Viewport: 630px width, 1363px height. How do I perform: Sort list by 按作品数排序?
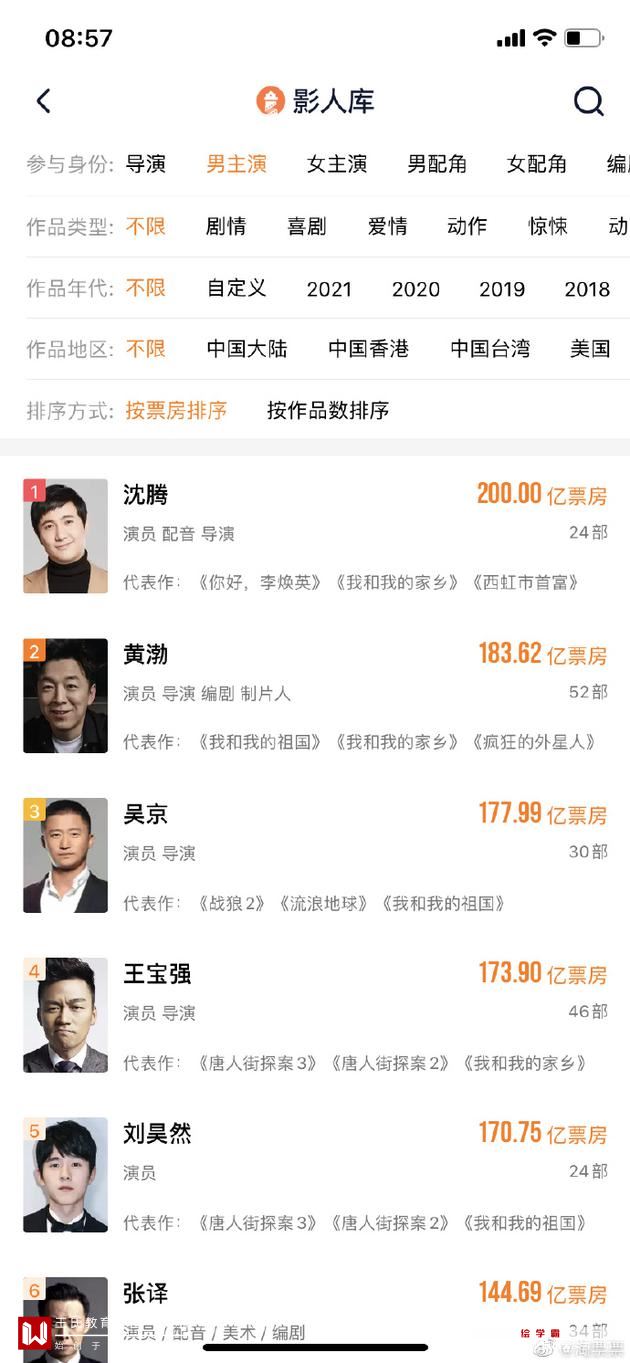(328, 410)
